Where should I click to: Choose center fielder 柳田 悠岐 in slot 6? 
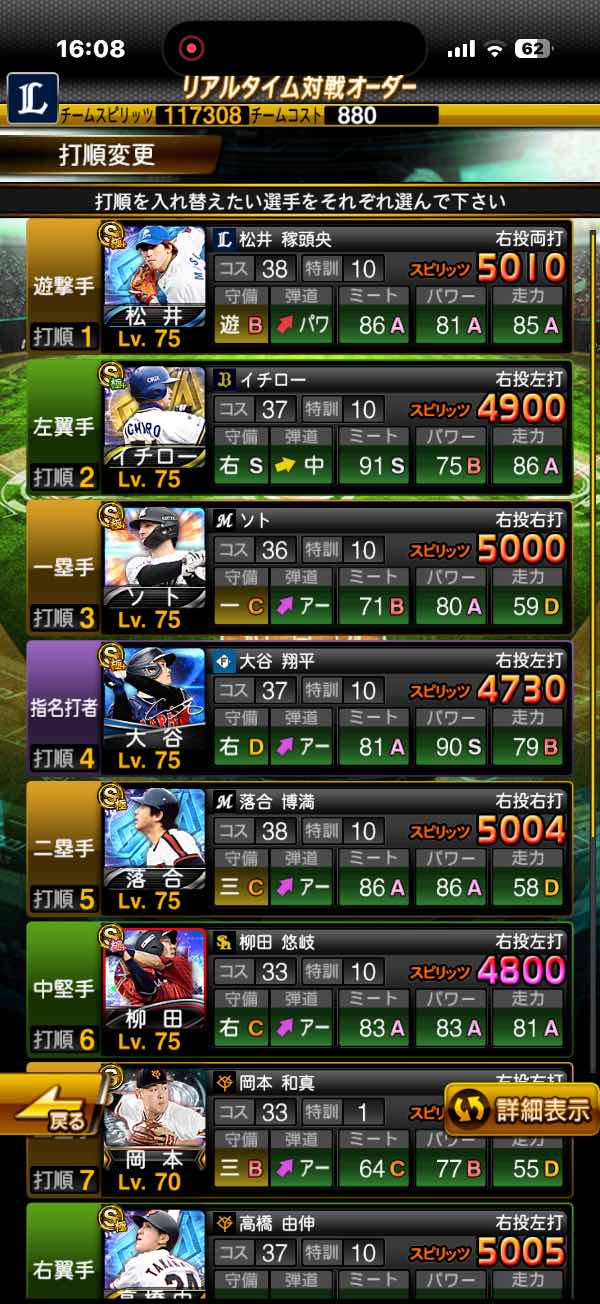(300, 989)
